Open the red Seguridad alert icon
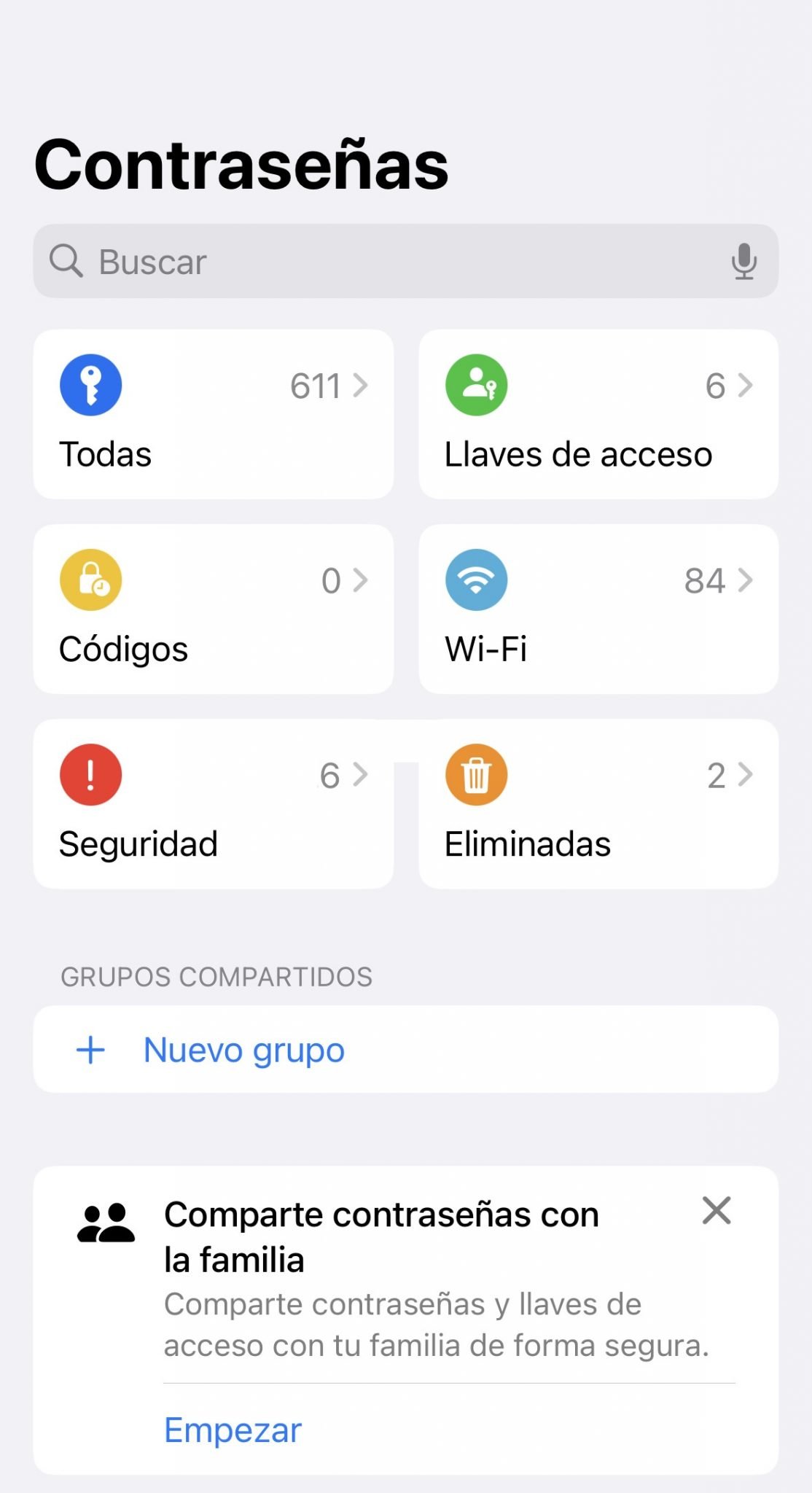The width and height of the screenshot is (812, 1493). coord(90,775)
